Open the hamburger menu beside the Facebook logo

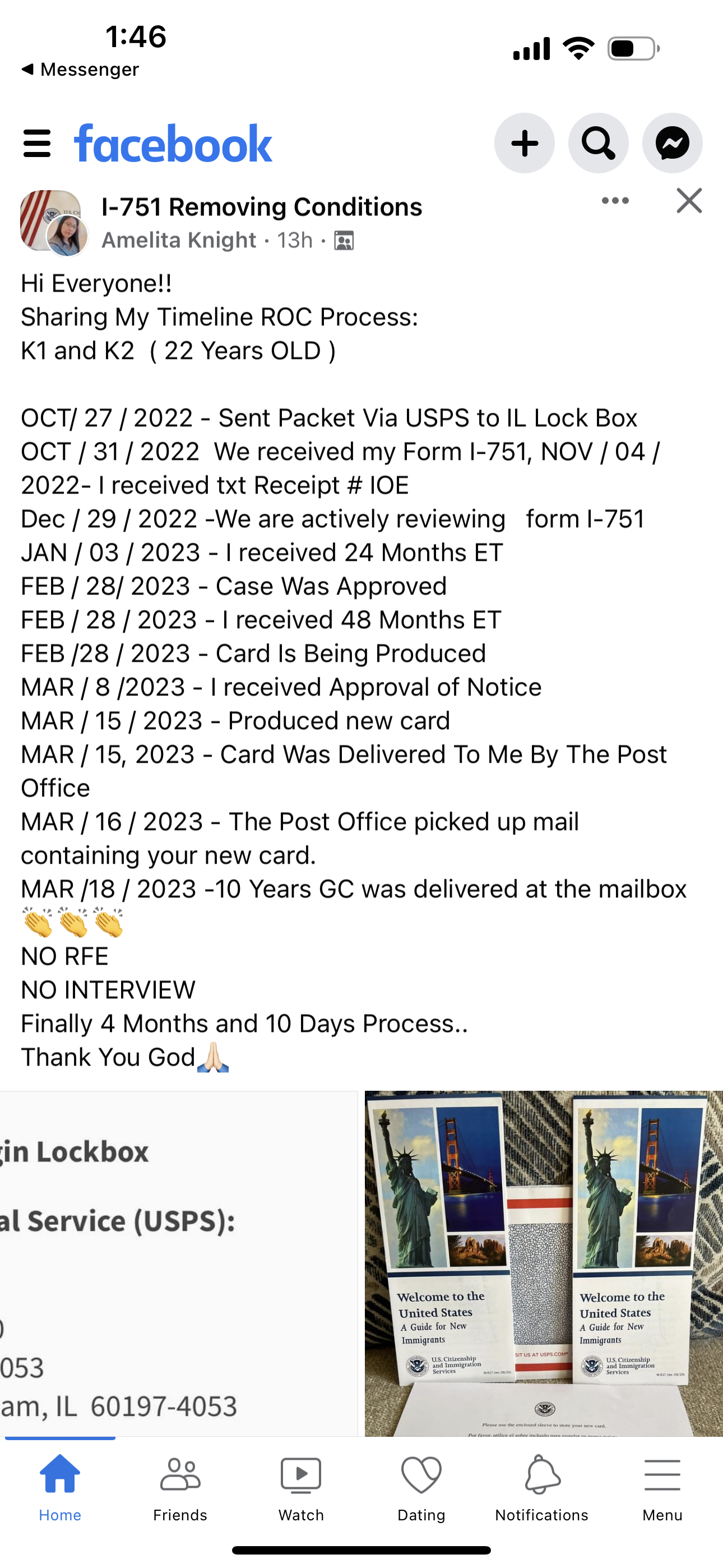(x=37, y=144)
